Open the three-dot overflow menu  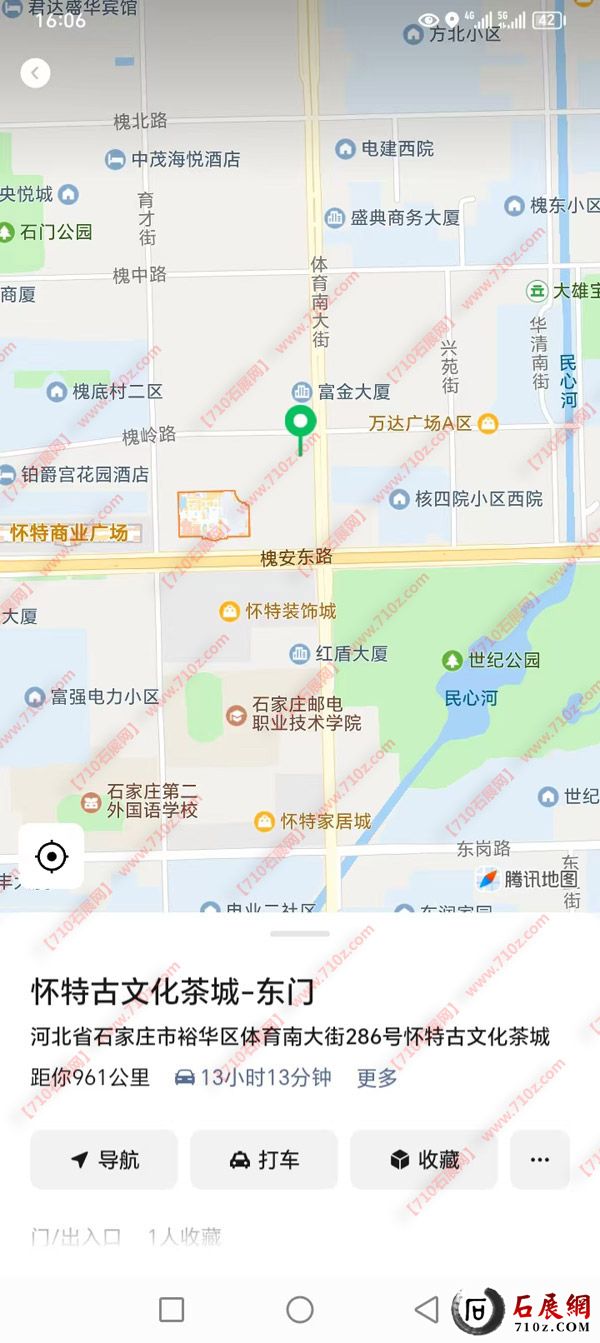click(x=540, y=1160)
